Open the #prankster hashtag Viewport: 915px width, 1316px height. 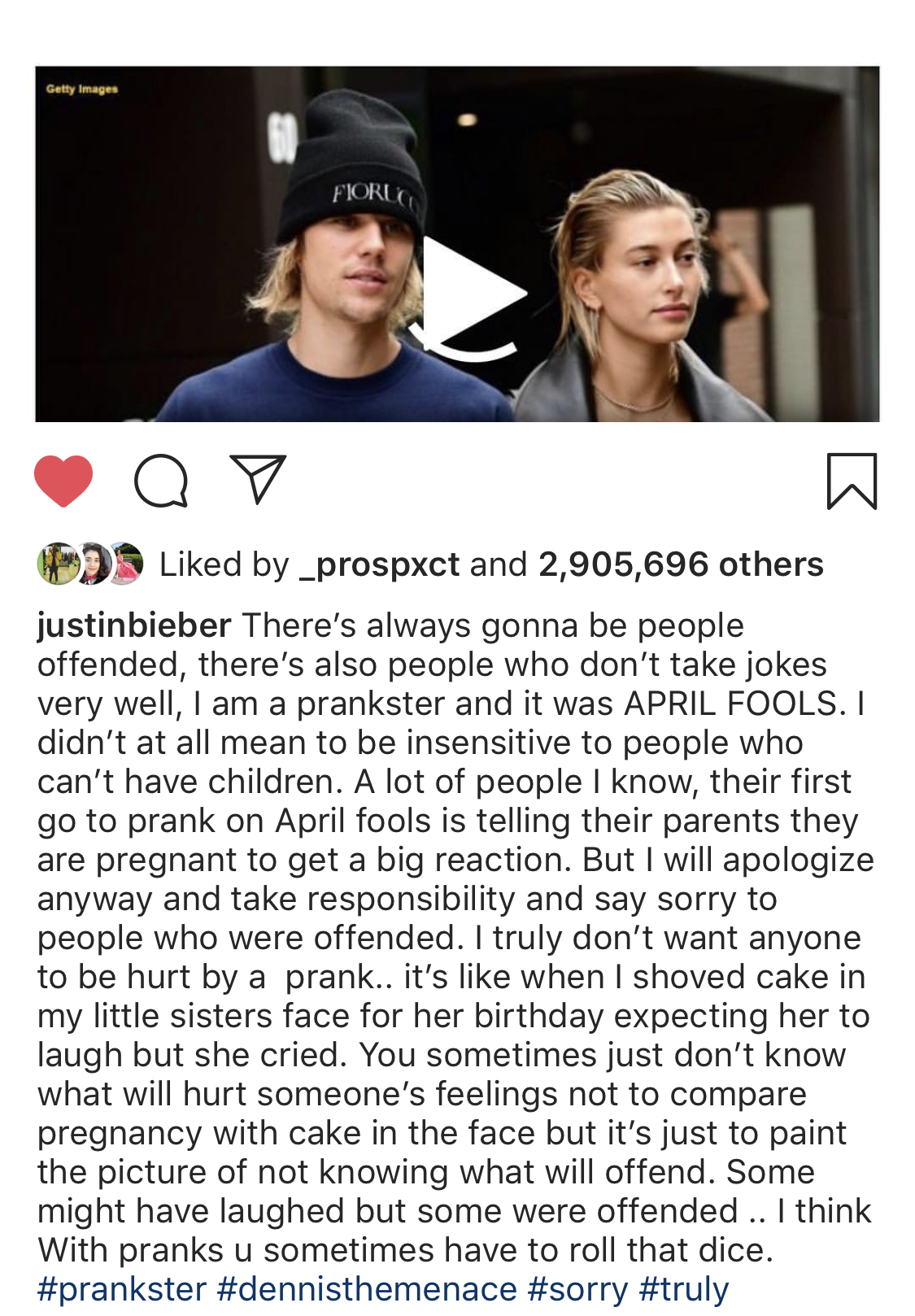[122, 1289]
